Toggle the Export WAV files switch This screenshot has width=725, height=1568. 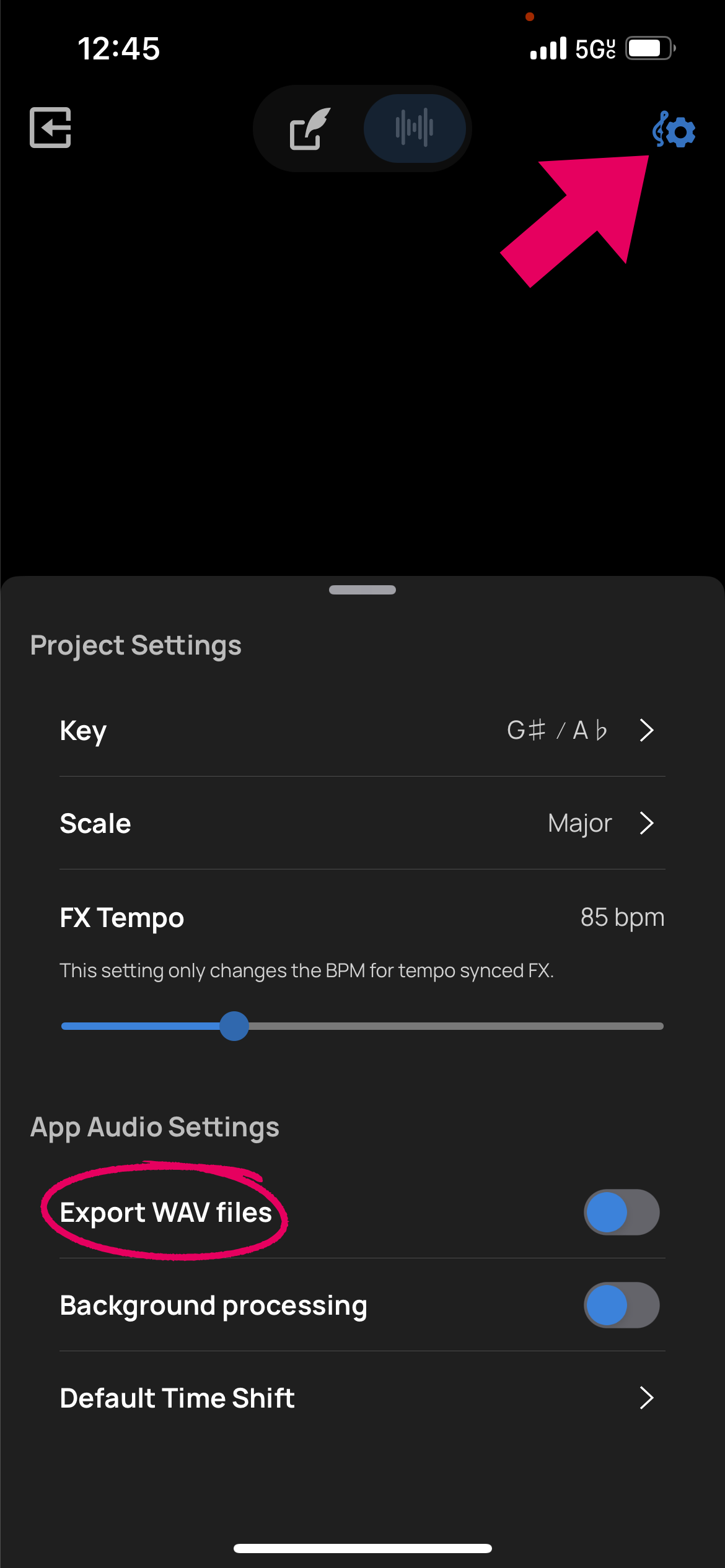pos(622,1212)
